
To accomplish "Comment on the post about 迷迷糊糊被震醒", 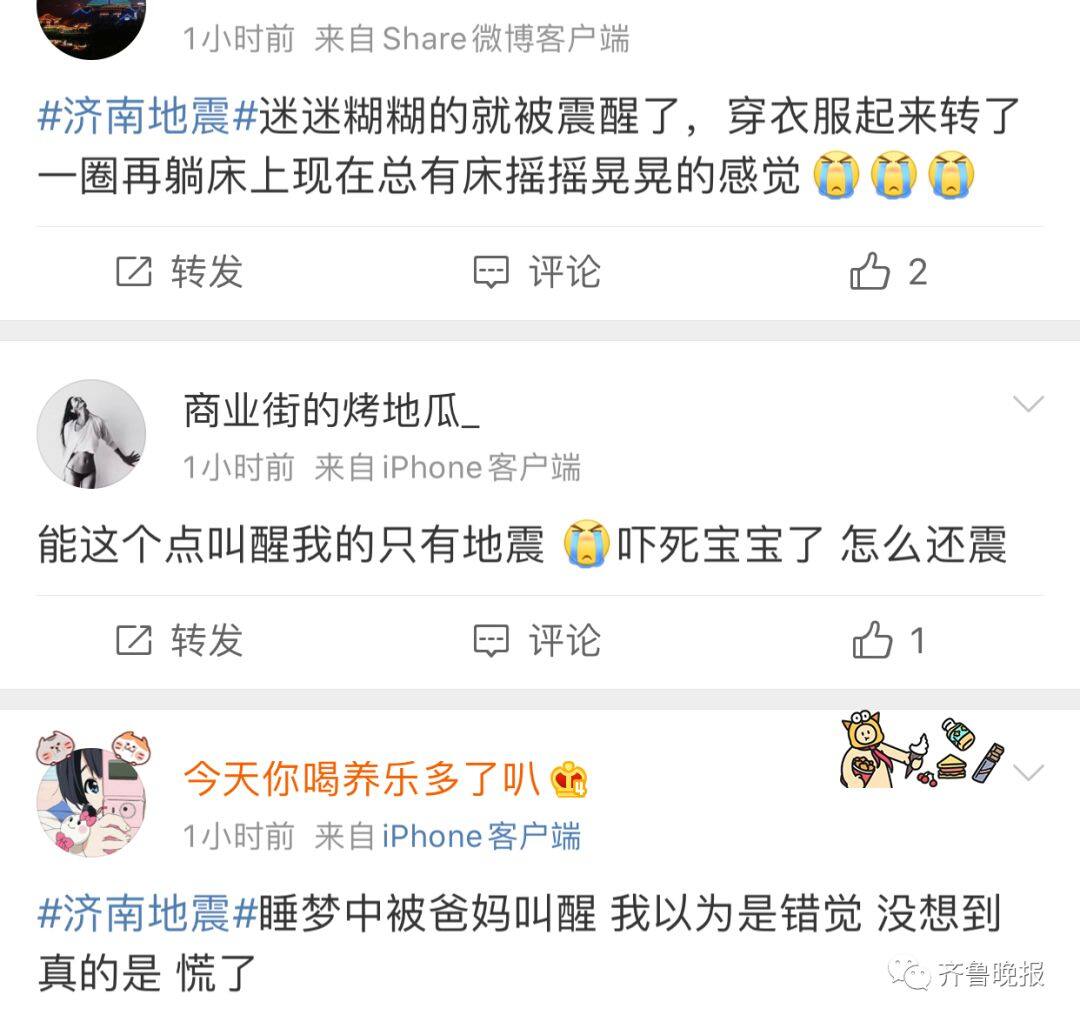I will coord(537,272).
